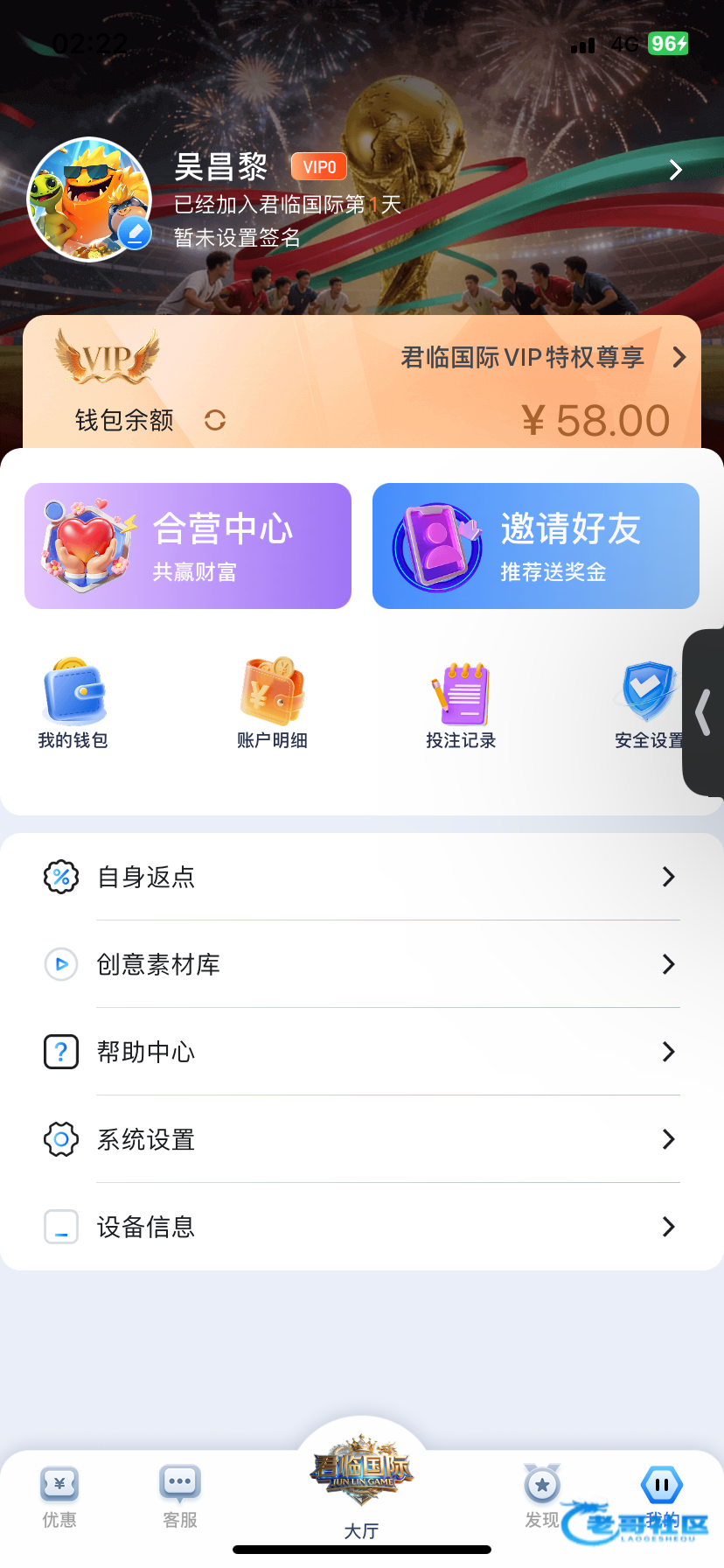Viewport: 724px width, 1568px height.
Task: Open 创意素材库
Action: click(x=362, y=964)
